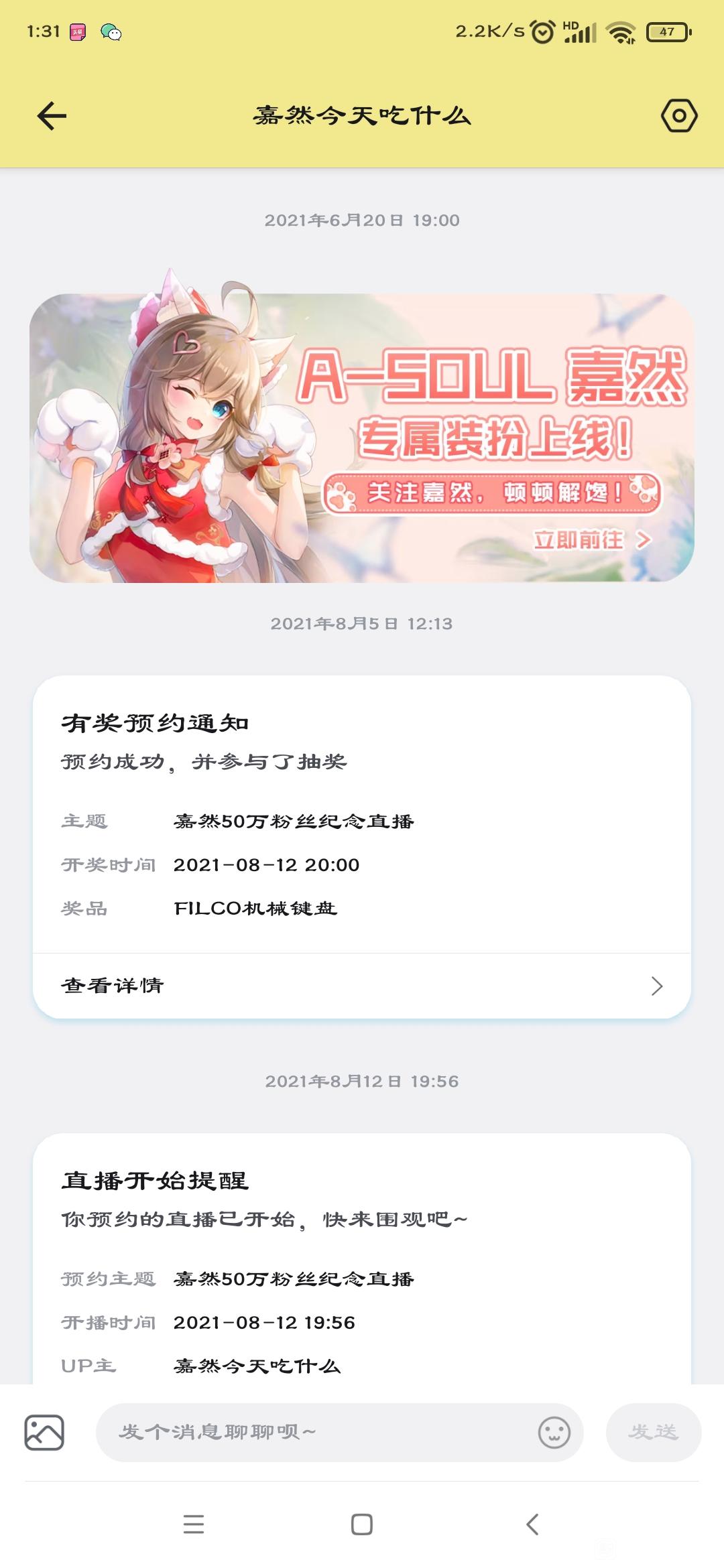The image size is (724, 1568).
Task: Open recent apps from navigation bar
Action: (194, 1524)
